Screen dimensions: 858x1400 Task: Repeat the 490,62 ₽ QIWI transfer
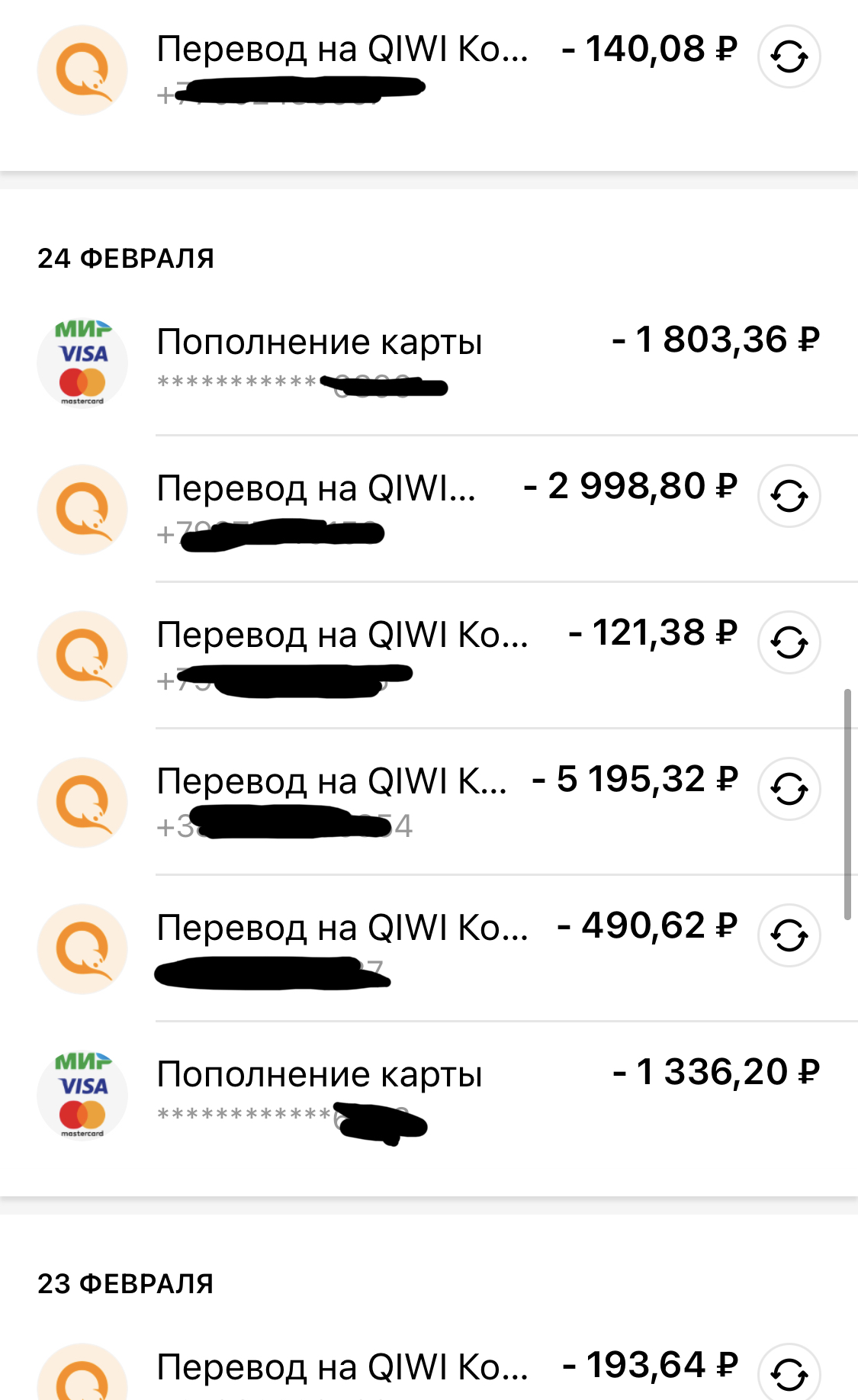pyautogui.click(x=789, y=936)
